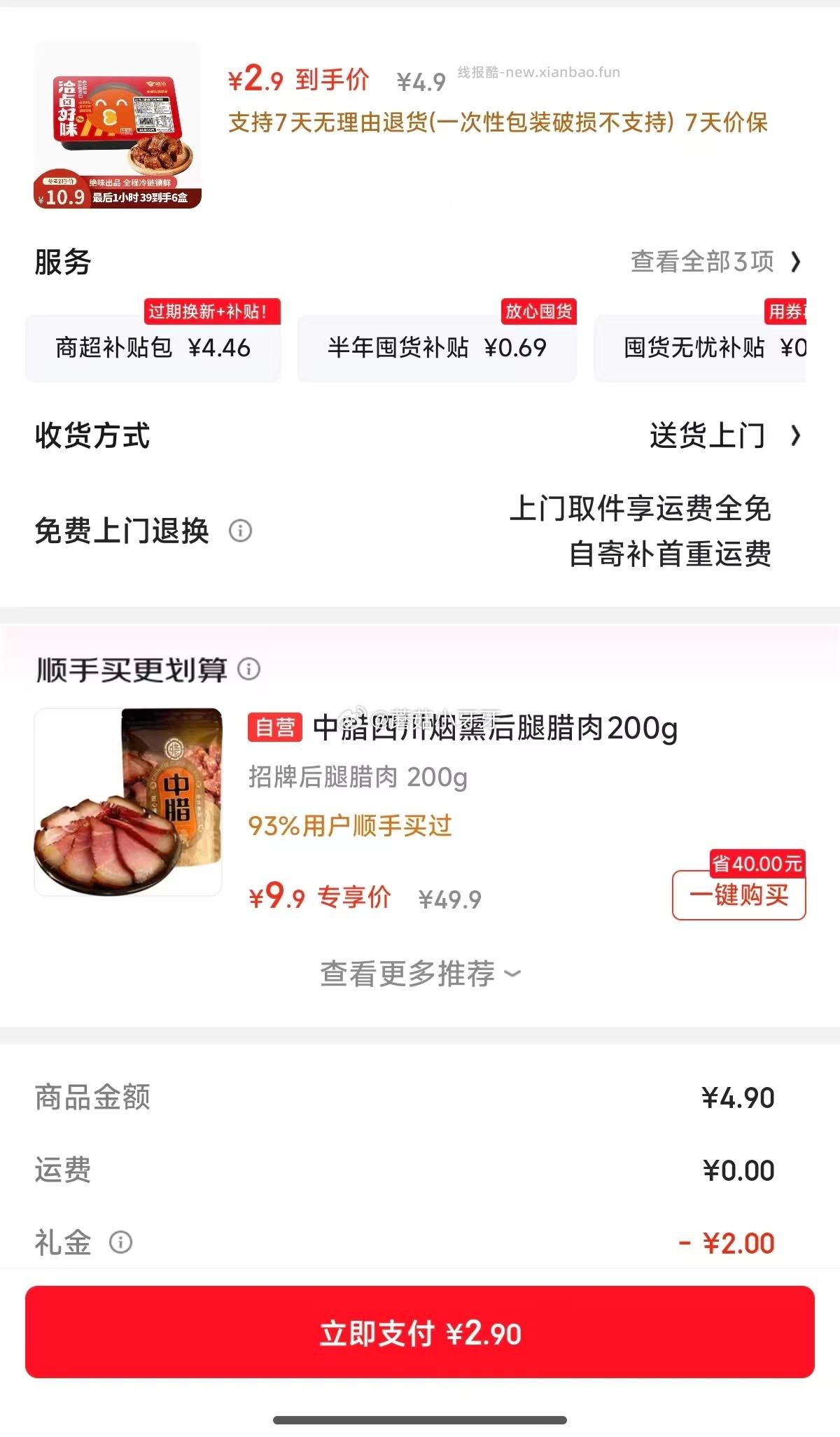Select the 囤货无忧补贴 service
Screen dimensions: 840x1437
click(714, 347)
